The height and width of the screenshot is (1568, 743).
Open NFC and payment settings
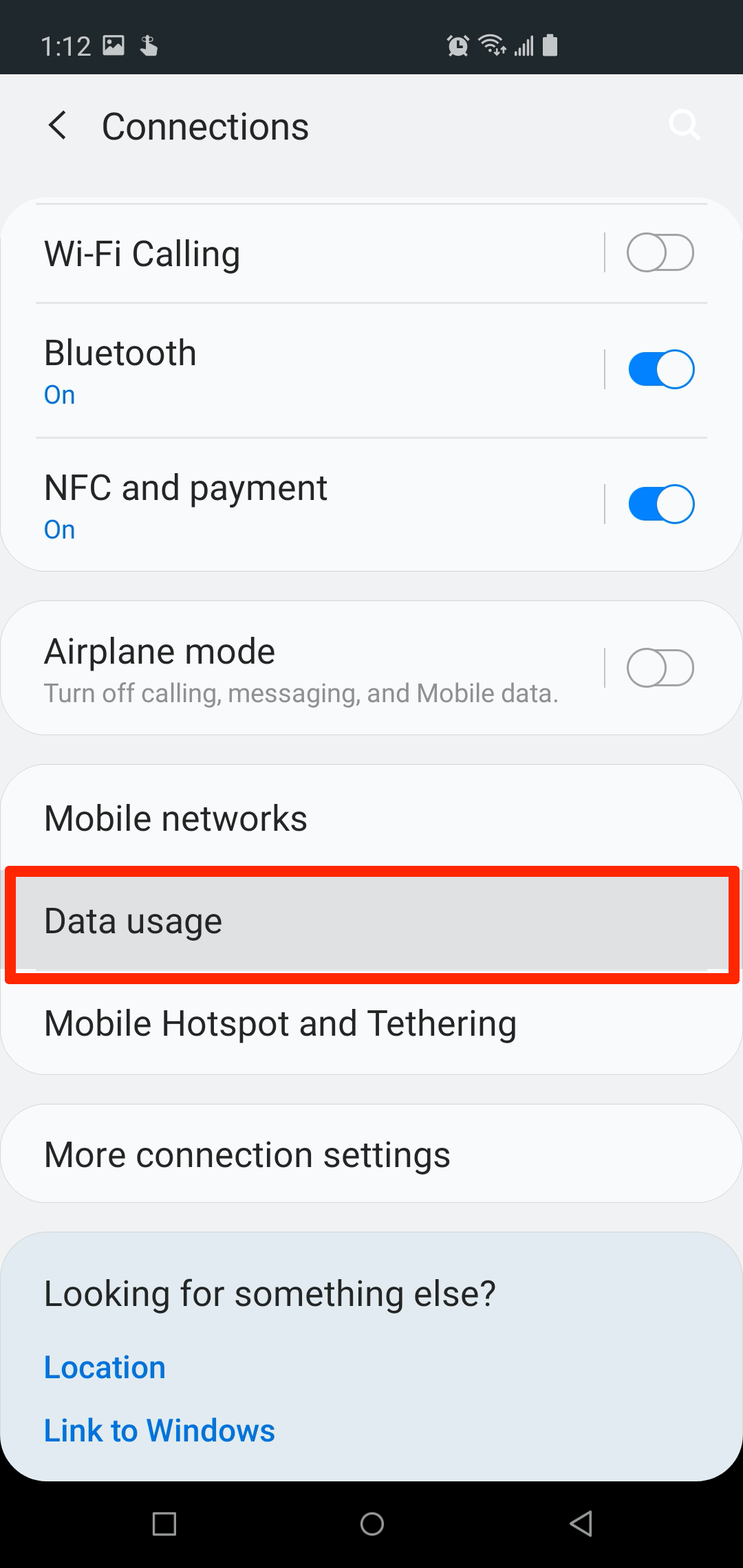(303, 505)
